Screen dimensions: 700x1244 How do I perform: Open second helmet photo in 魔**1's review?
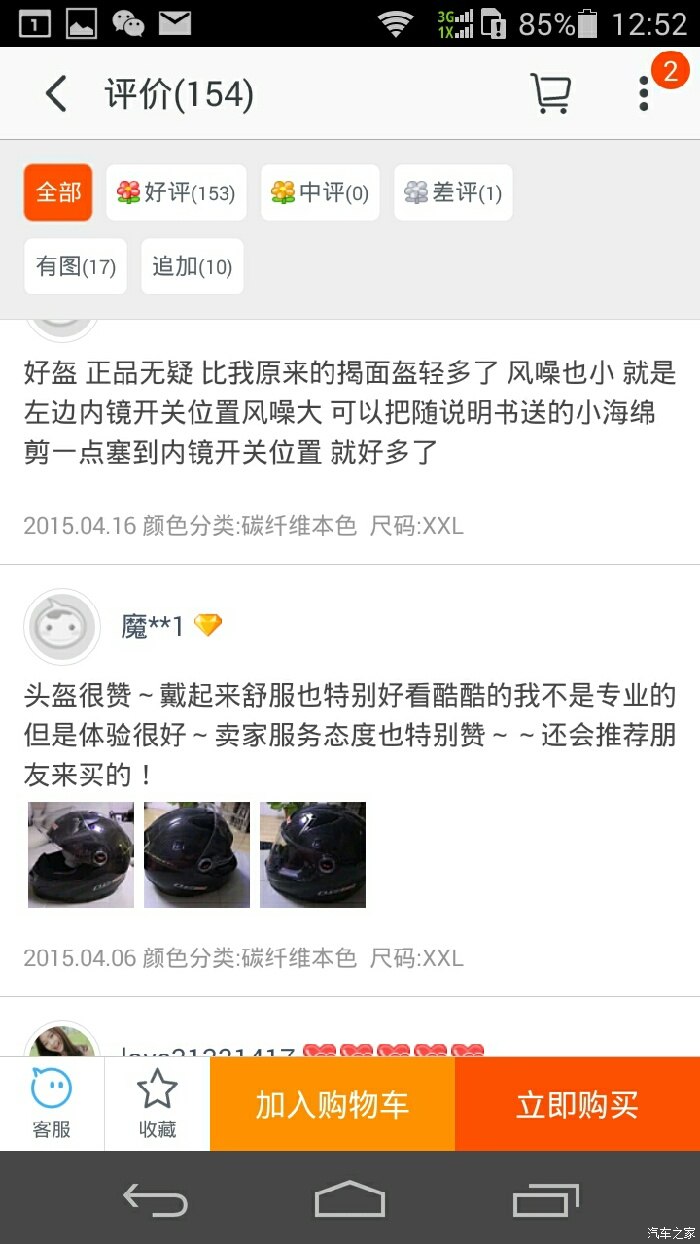[x=197, y=855]
